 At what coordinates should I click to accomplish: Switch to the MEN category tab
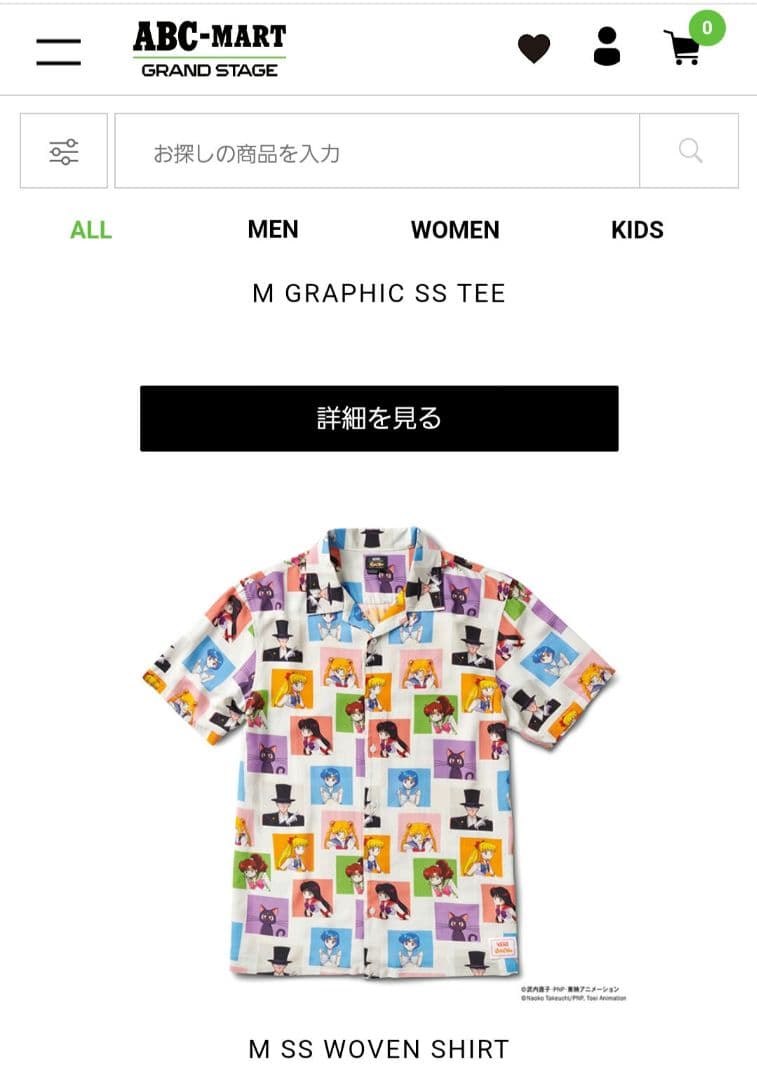(274, 229)
